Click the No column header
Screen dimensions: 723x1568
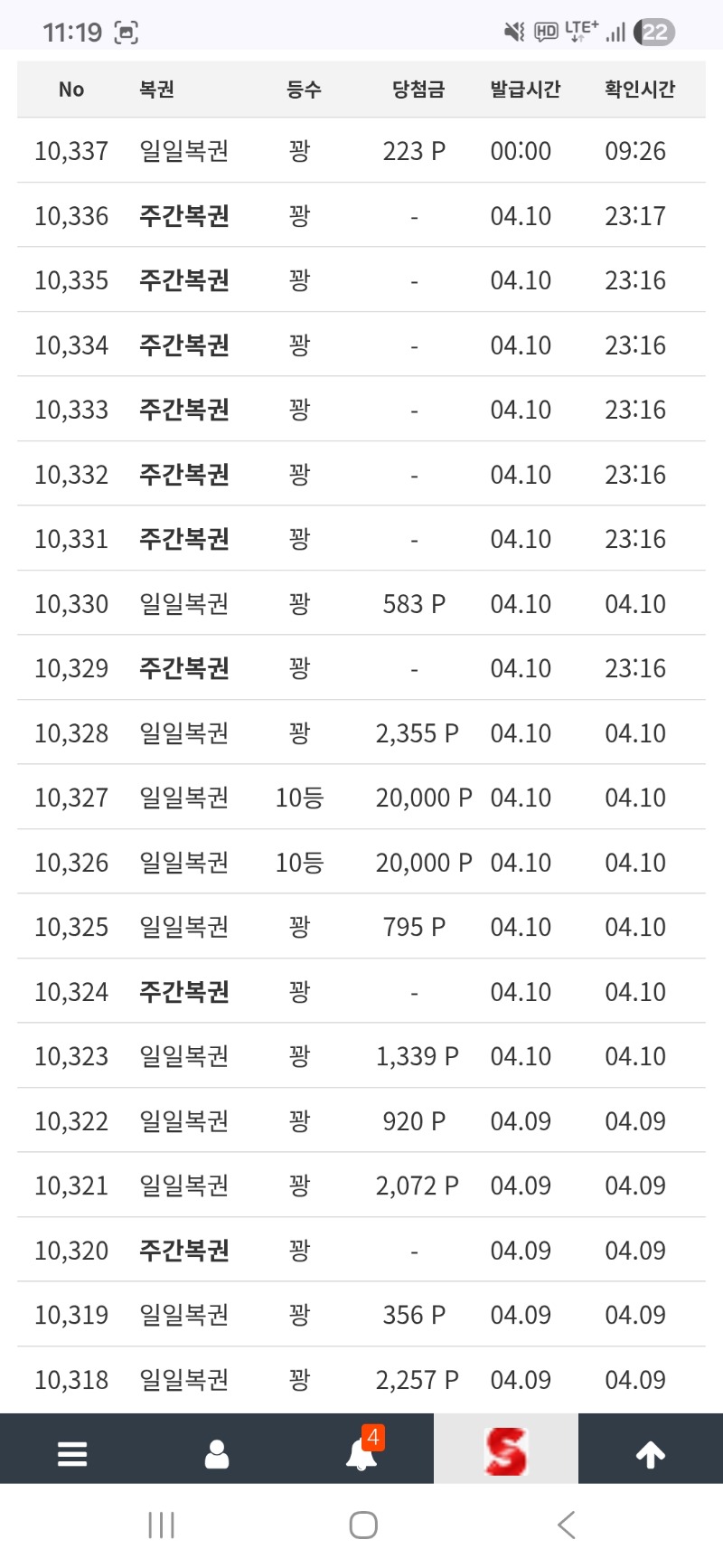[70, 89]
